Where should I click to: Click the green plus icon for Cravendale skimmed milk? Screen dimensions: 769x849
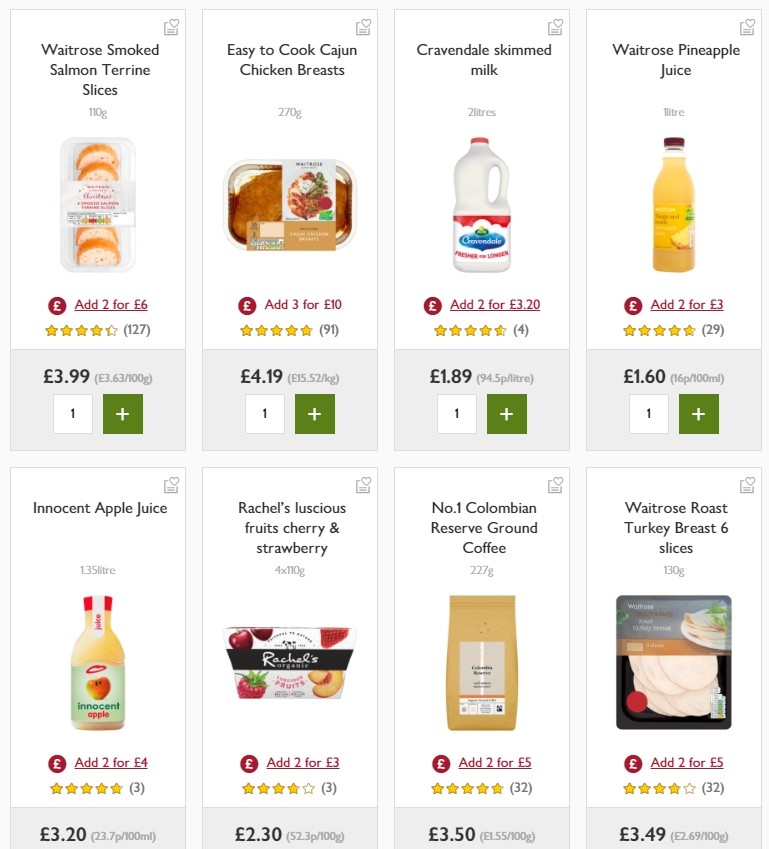[507, 413]
